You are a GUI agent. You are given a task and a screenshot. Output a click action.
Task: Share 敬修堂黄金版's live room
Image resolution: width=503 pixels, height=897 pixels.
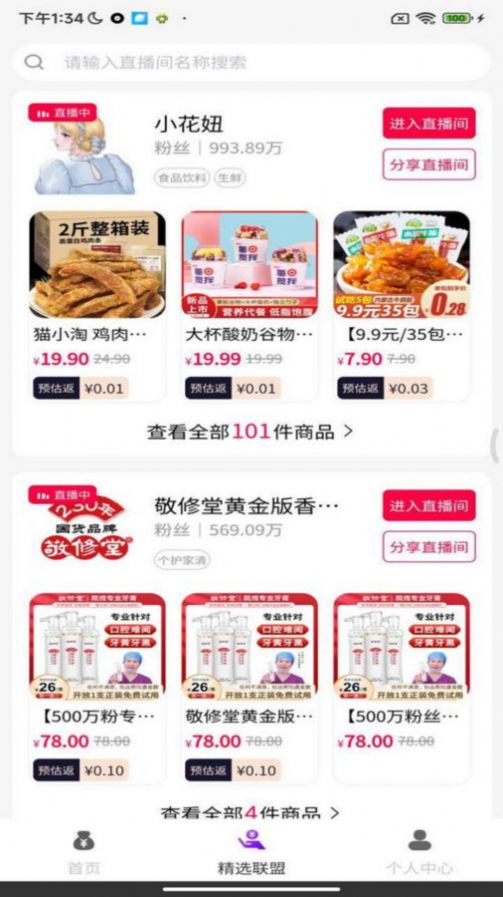pos(429,547)
